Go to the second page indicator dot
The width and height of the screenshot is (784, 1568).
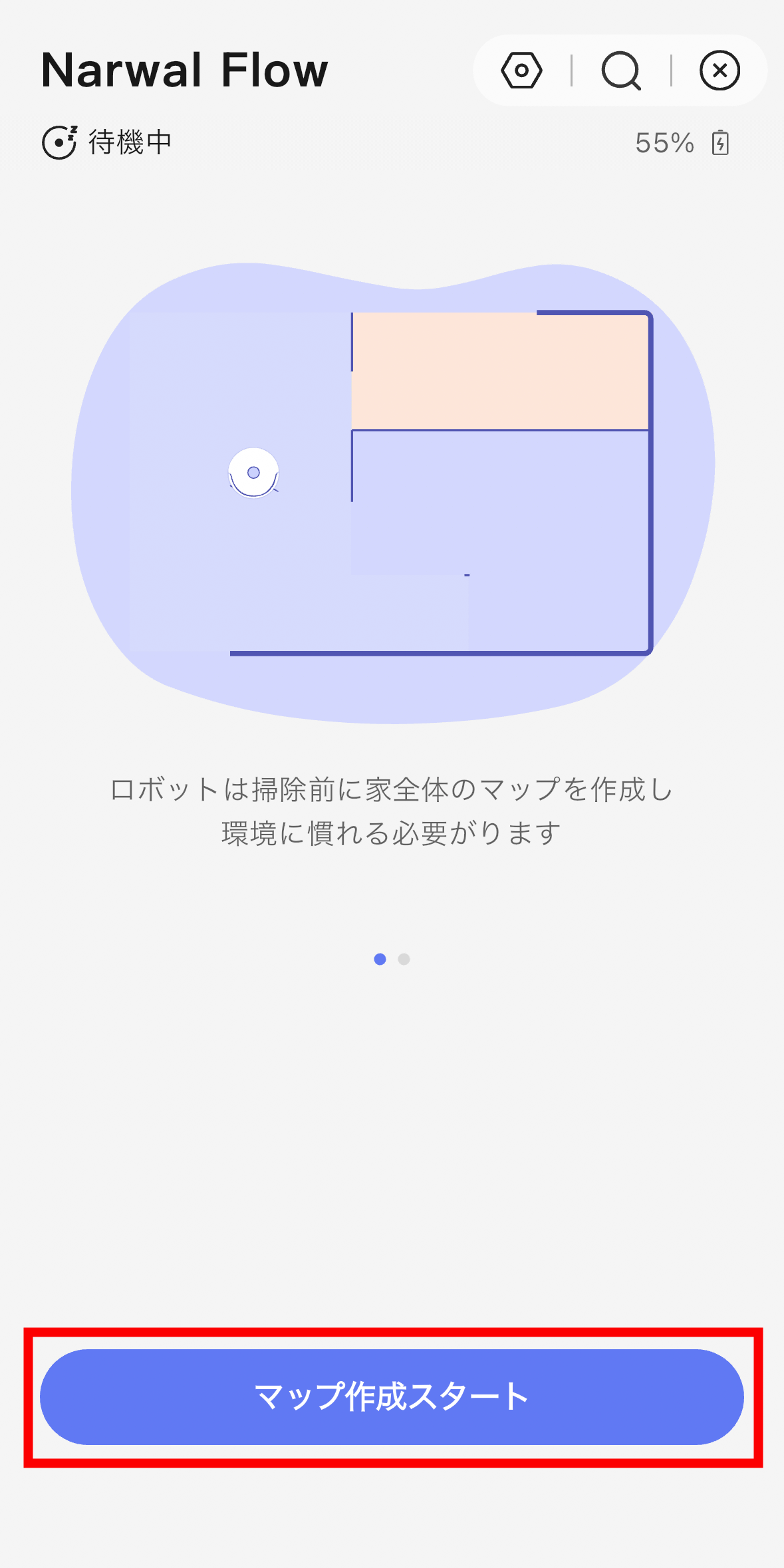coord(404,959)
